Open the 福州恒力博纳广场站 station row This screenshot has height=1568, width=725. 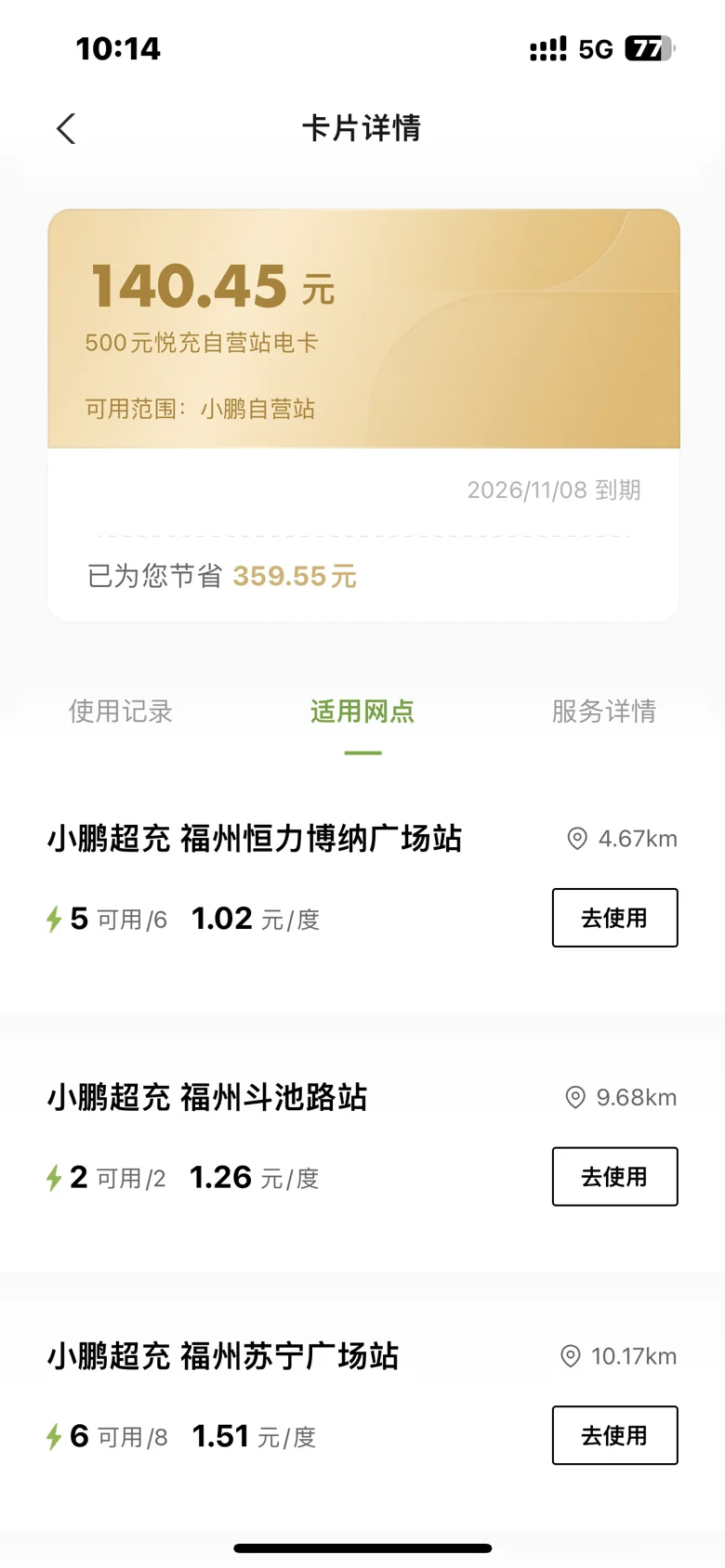pyautogui.click(x=362, y=883)
